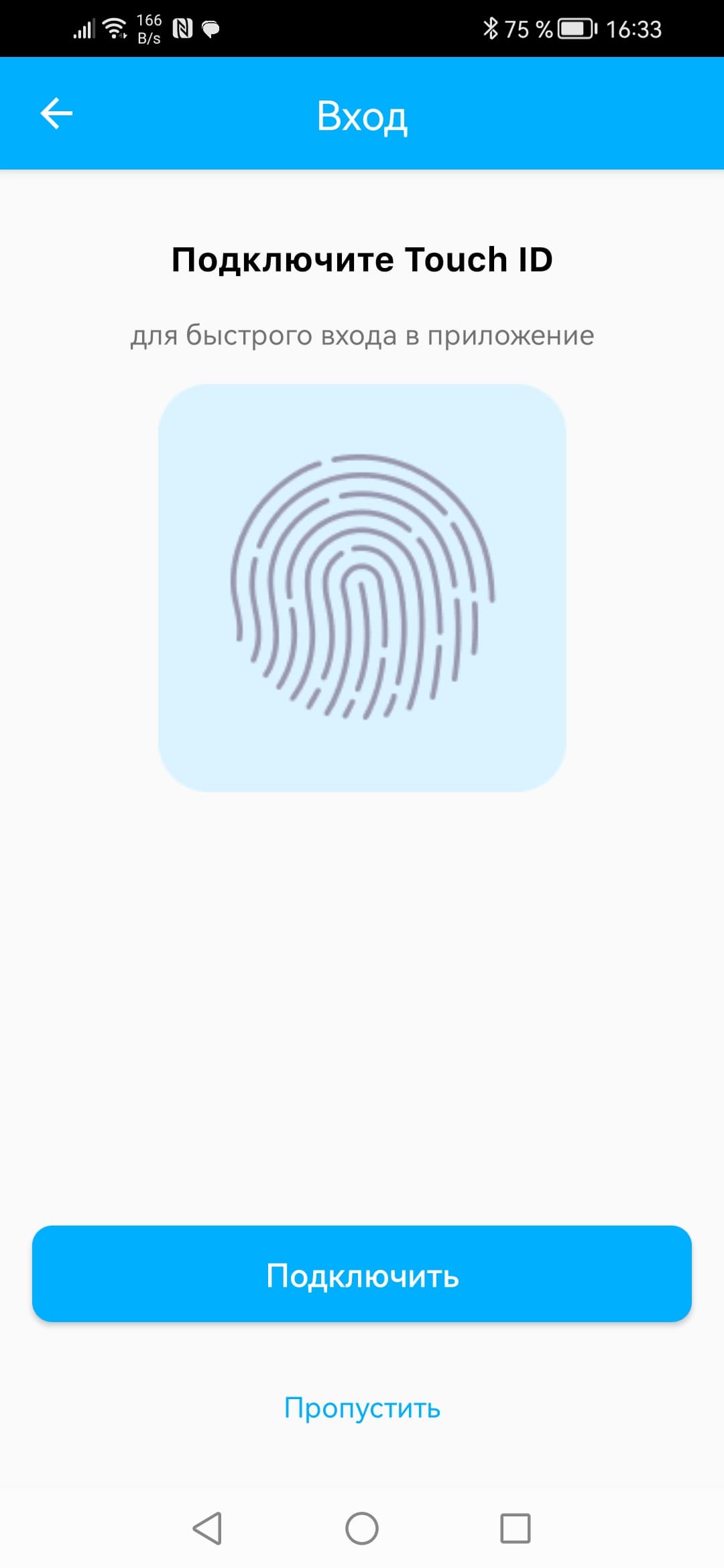
Task: Tap the system back navigation button
Action: (207, 1528)
